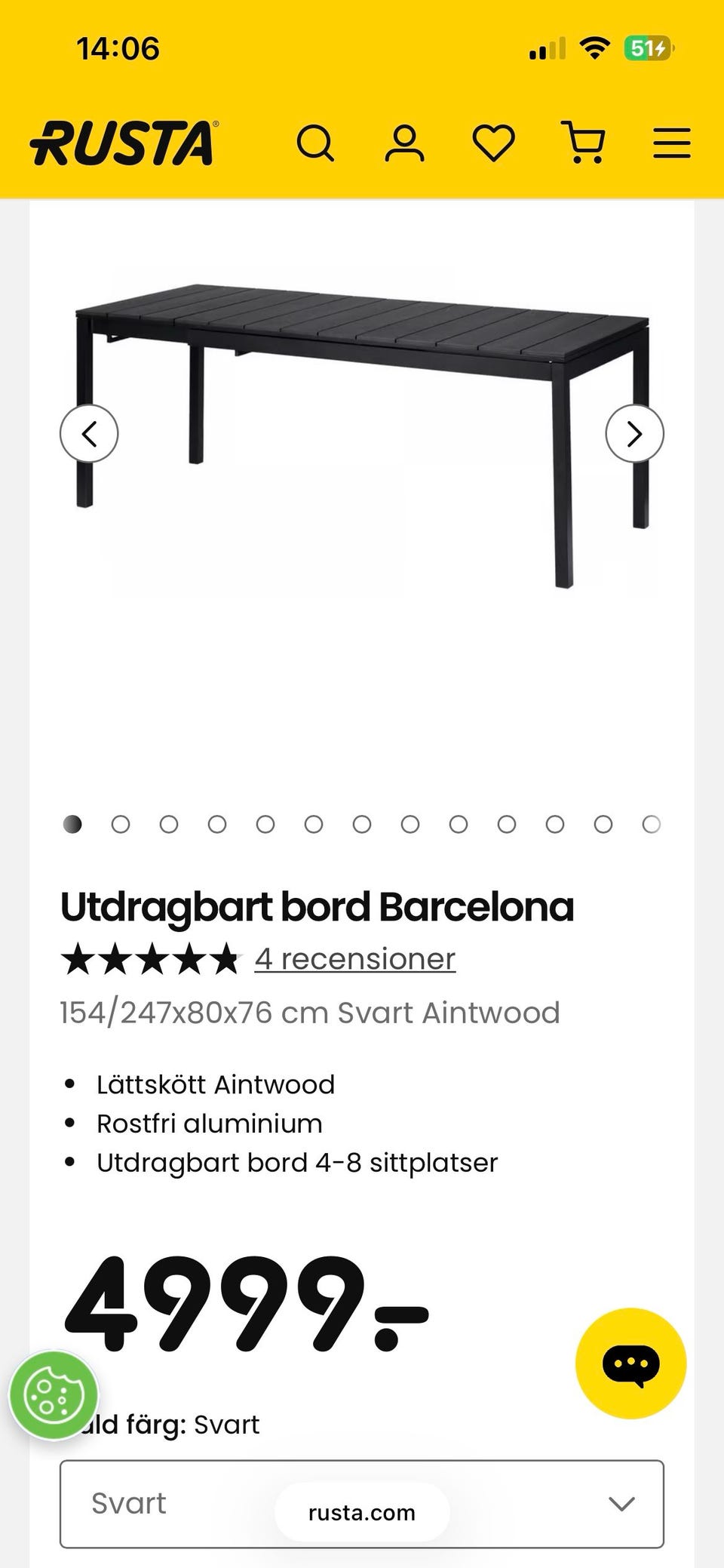Open the 4 recensioner link
The image size is (724, 1568).
coord(355,959)
